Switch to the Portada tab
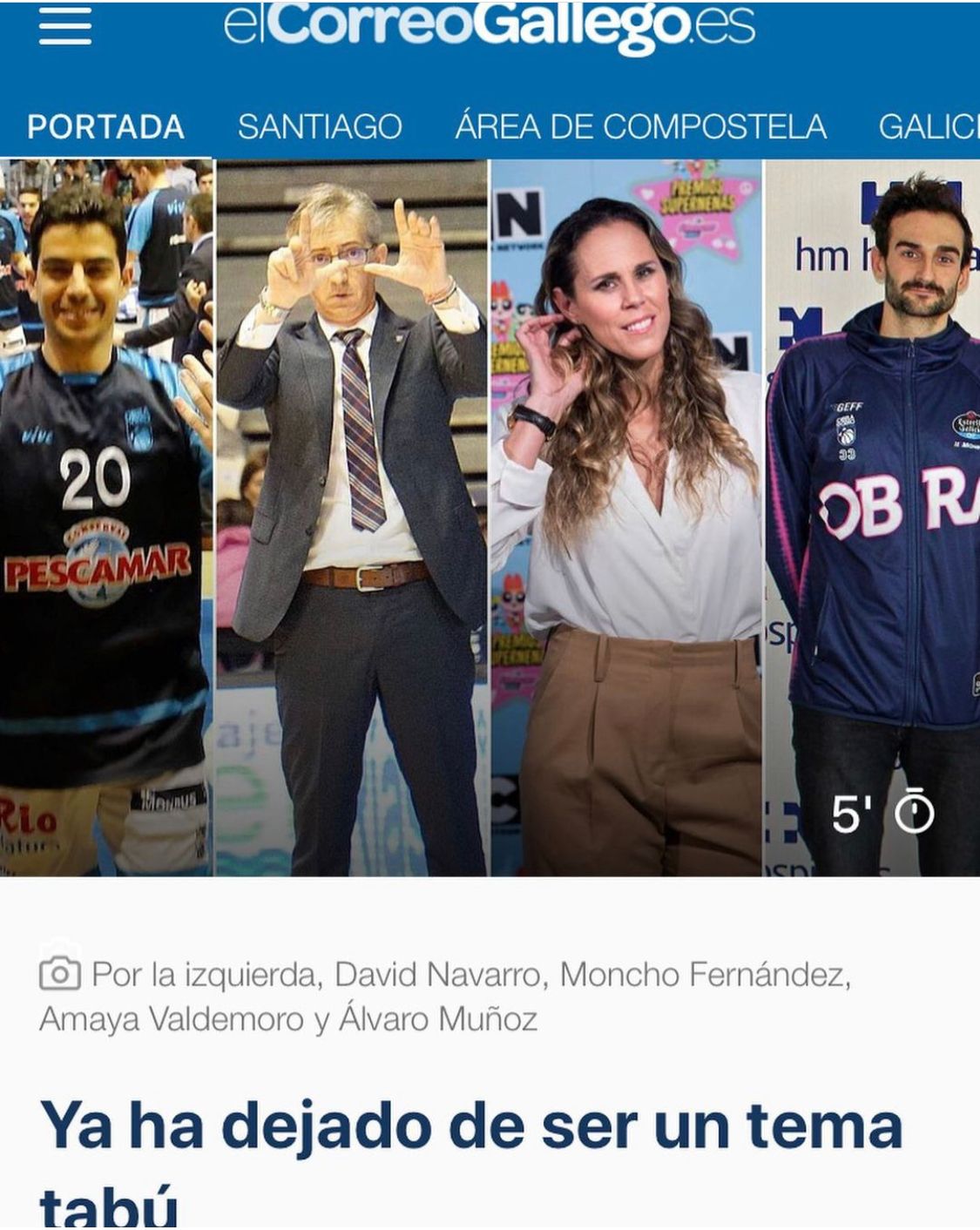Image resolution: width=980 pixels, height=1230 pixels. 105,127
